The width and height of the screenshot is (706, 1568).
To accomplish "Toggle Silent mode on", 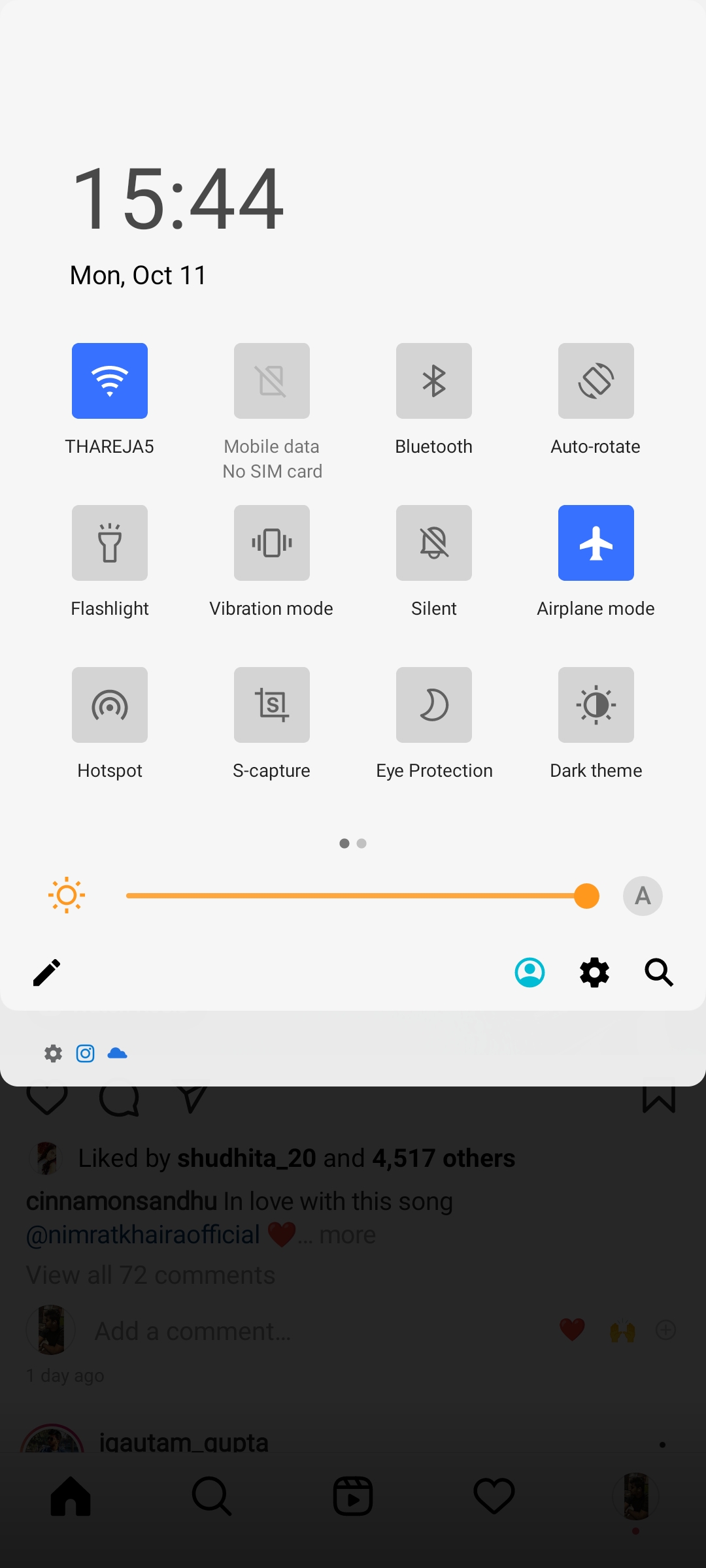I will (x=434, y=543).
